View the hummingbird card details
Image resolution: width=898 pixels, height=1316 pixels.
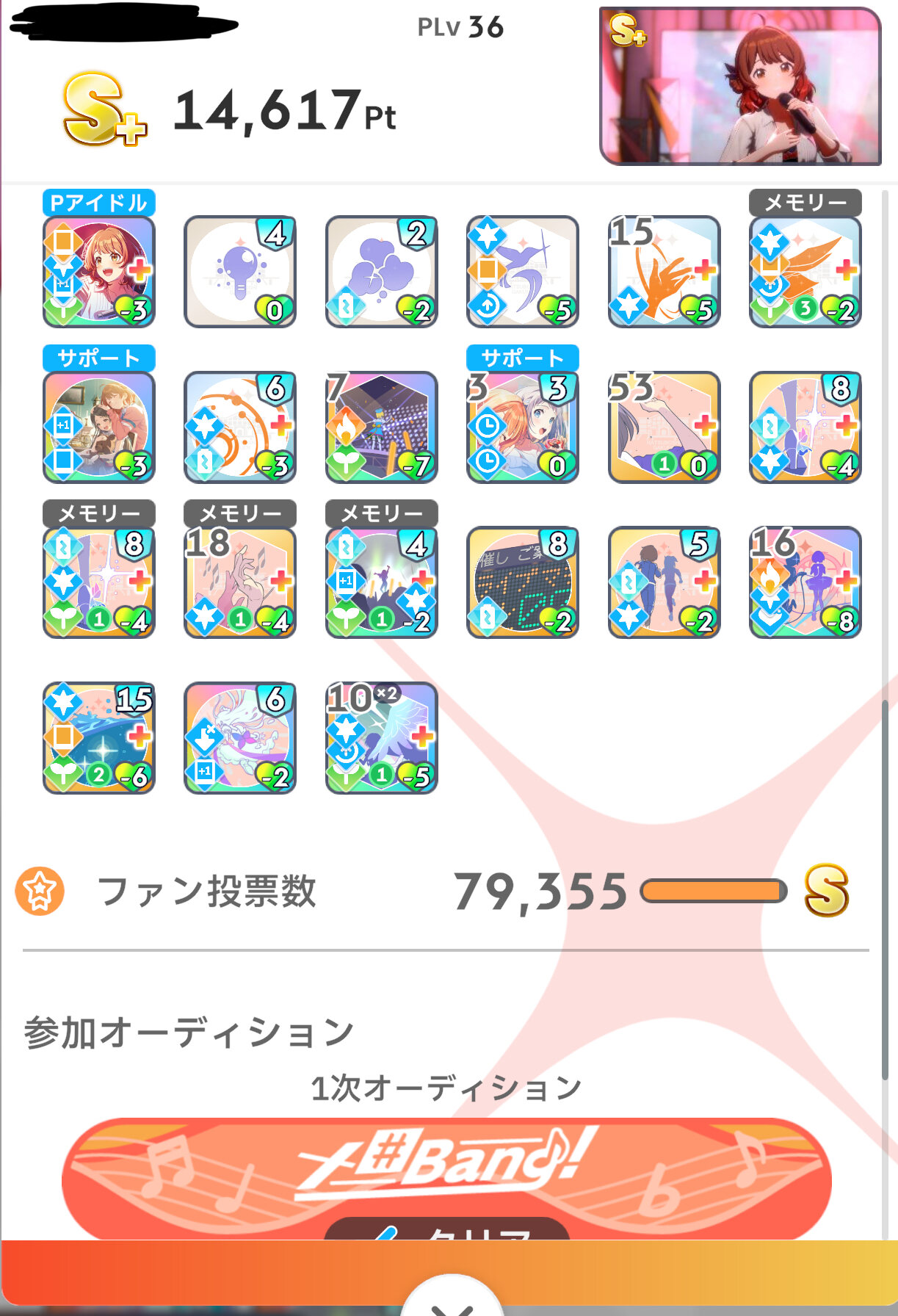[523, 271]
